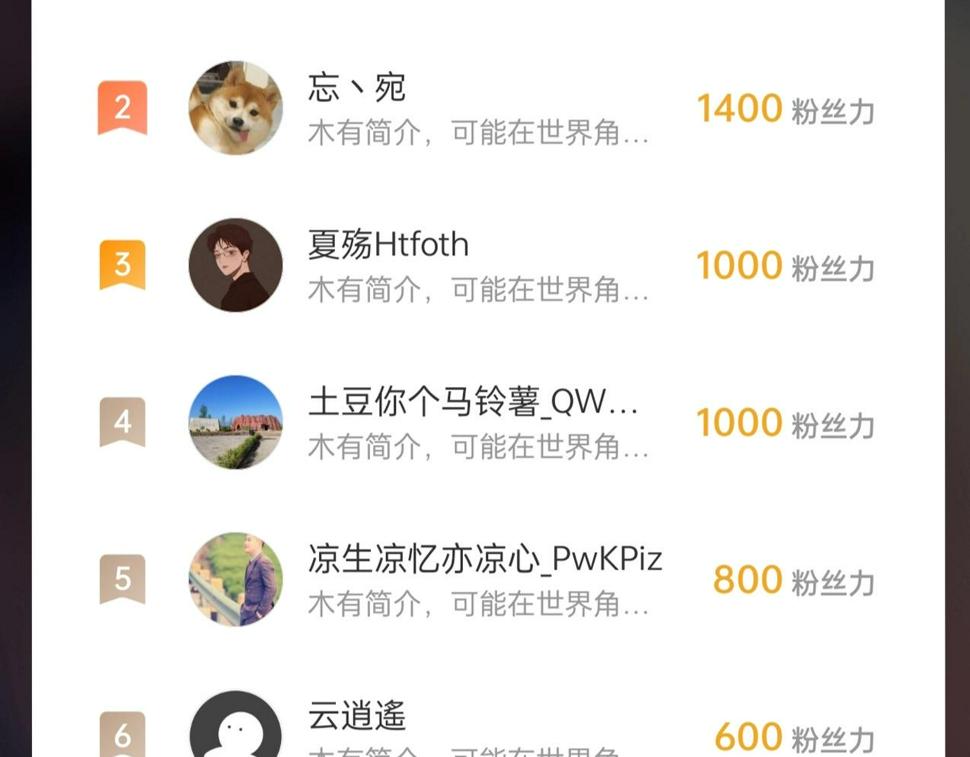Select the user 土豆你个马铃薯_QW…
970x757 pixels.
tap(487, 422)
